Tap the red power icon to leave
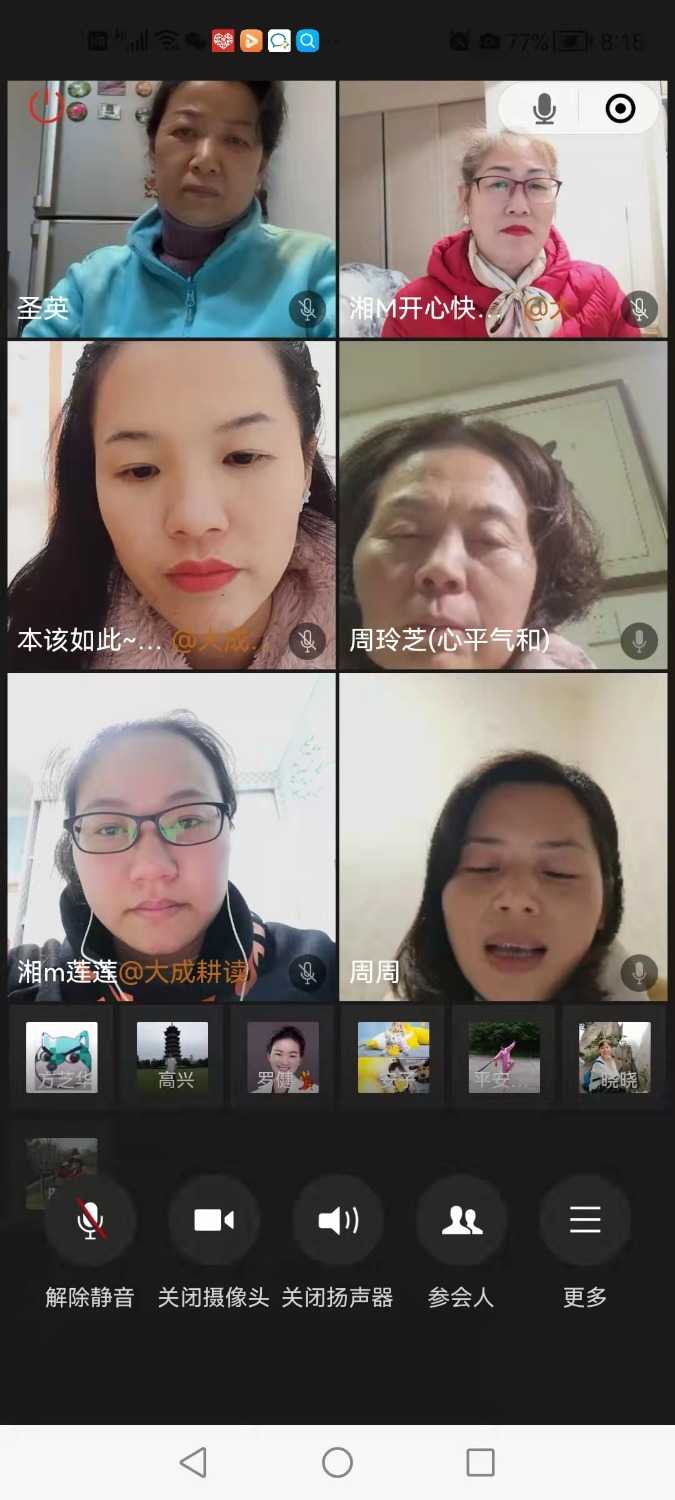Screen dimensions: 675x1500 pyautogui.click(x=46, y=106)
